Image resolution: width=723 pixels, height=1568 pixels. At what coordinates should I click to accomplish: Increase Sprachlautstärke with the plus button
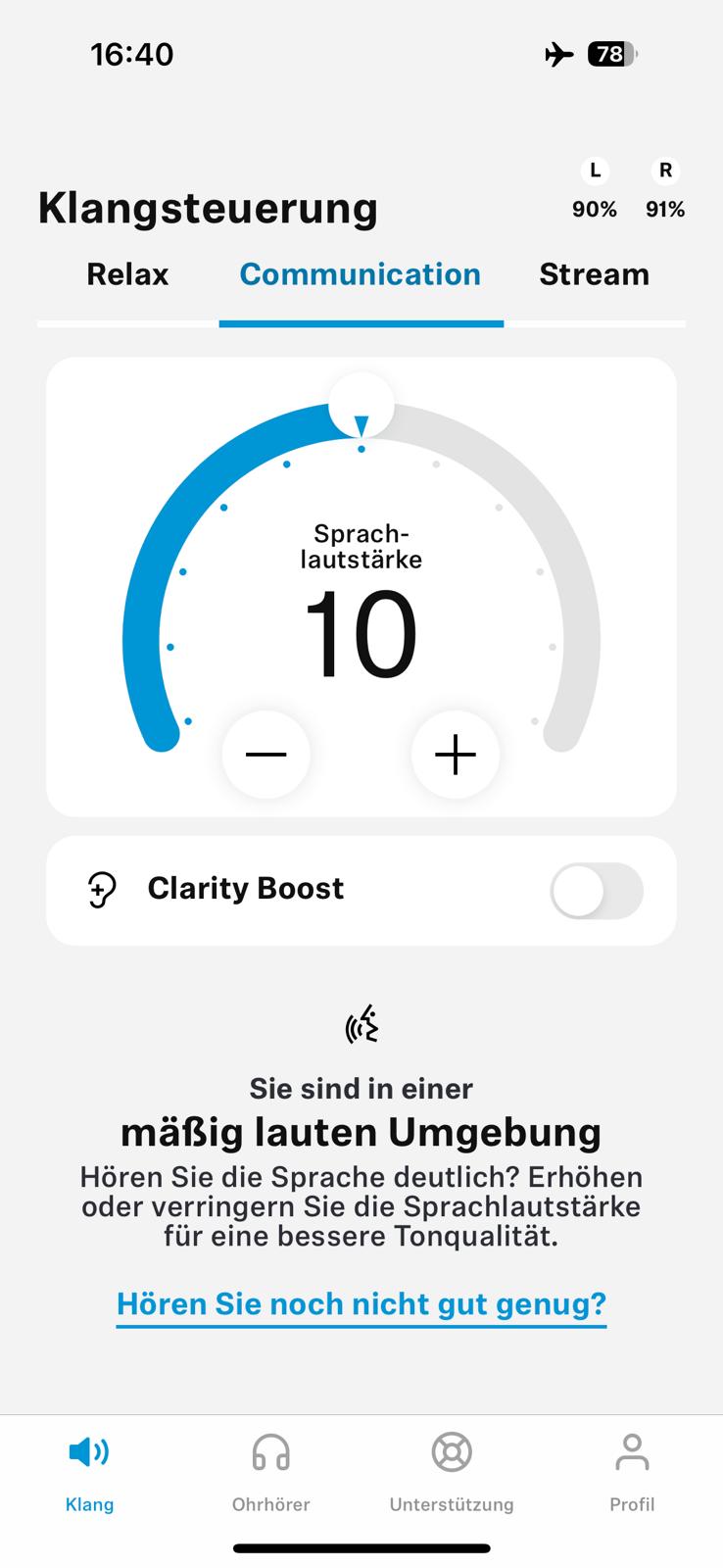pos(456,755)
